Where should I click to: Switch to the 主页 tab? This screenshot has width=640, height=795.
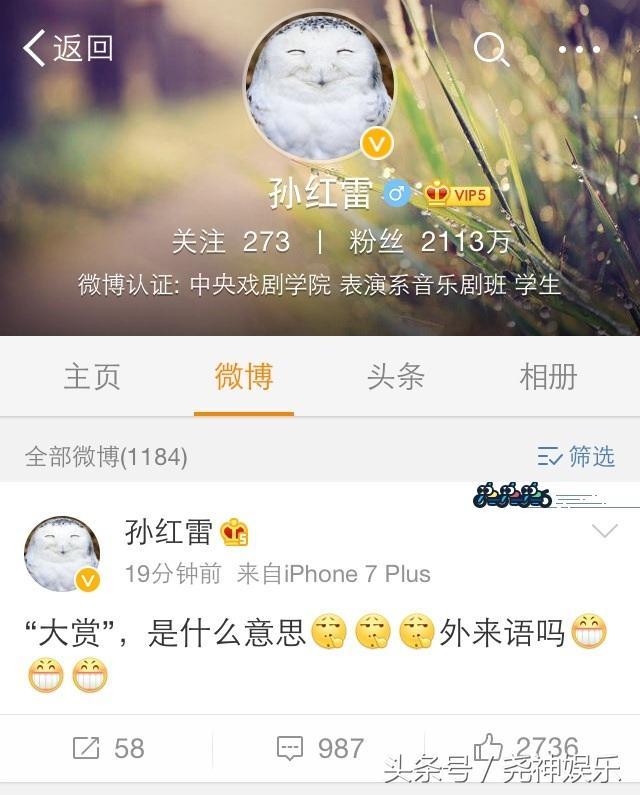pos(92,377)
